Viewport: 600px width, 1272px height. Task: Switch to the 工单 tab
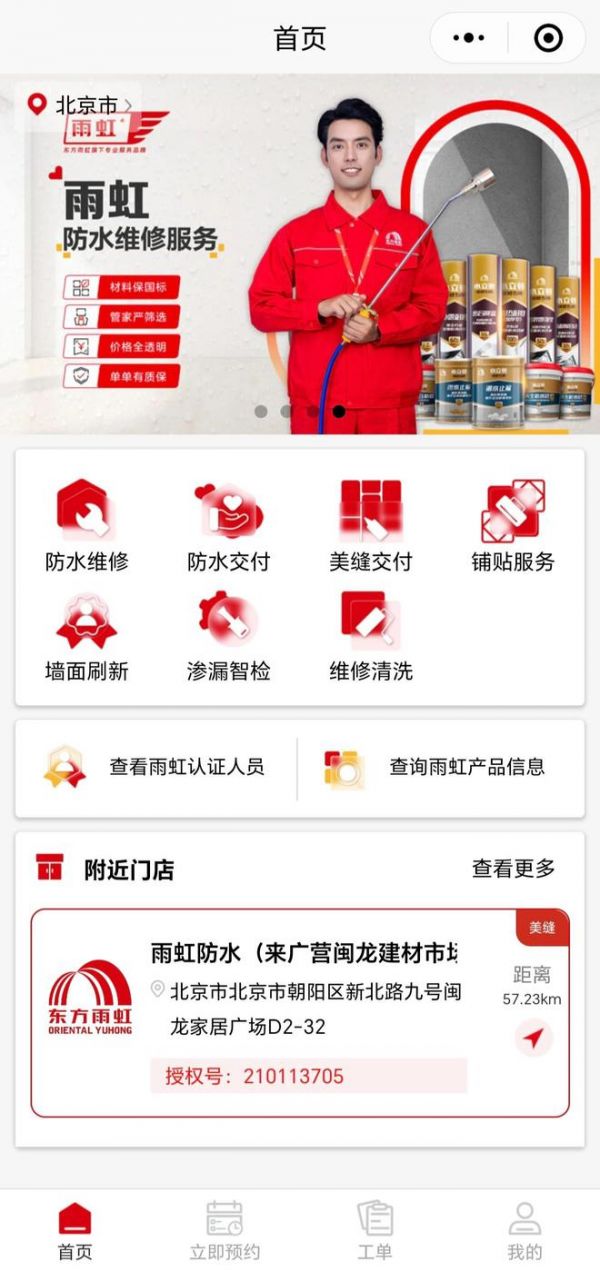coord(375,1230)
